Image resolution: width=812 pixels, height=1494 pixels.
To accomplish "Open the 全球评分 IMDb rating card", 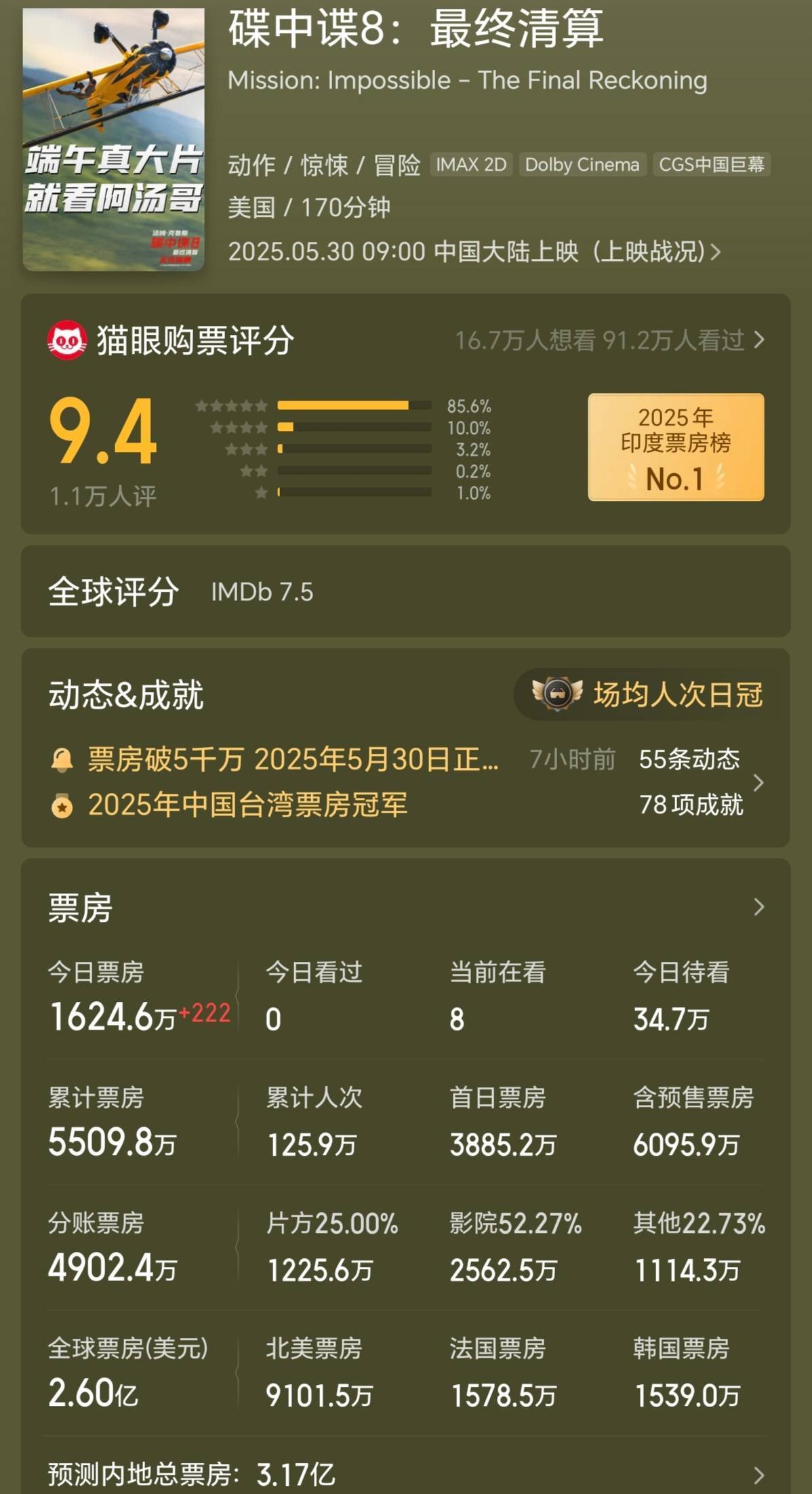I will tap(405, 592).
